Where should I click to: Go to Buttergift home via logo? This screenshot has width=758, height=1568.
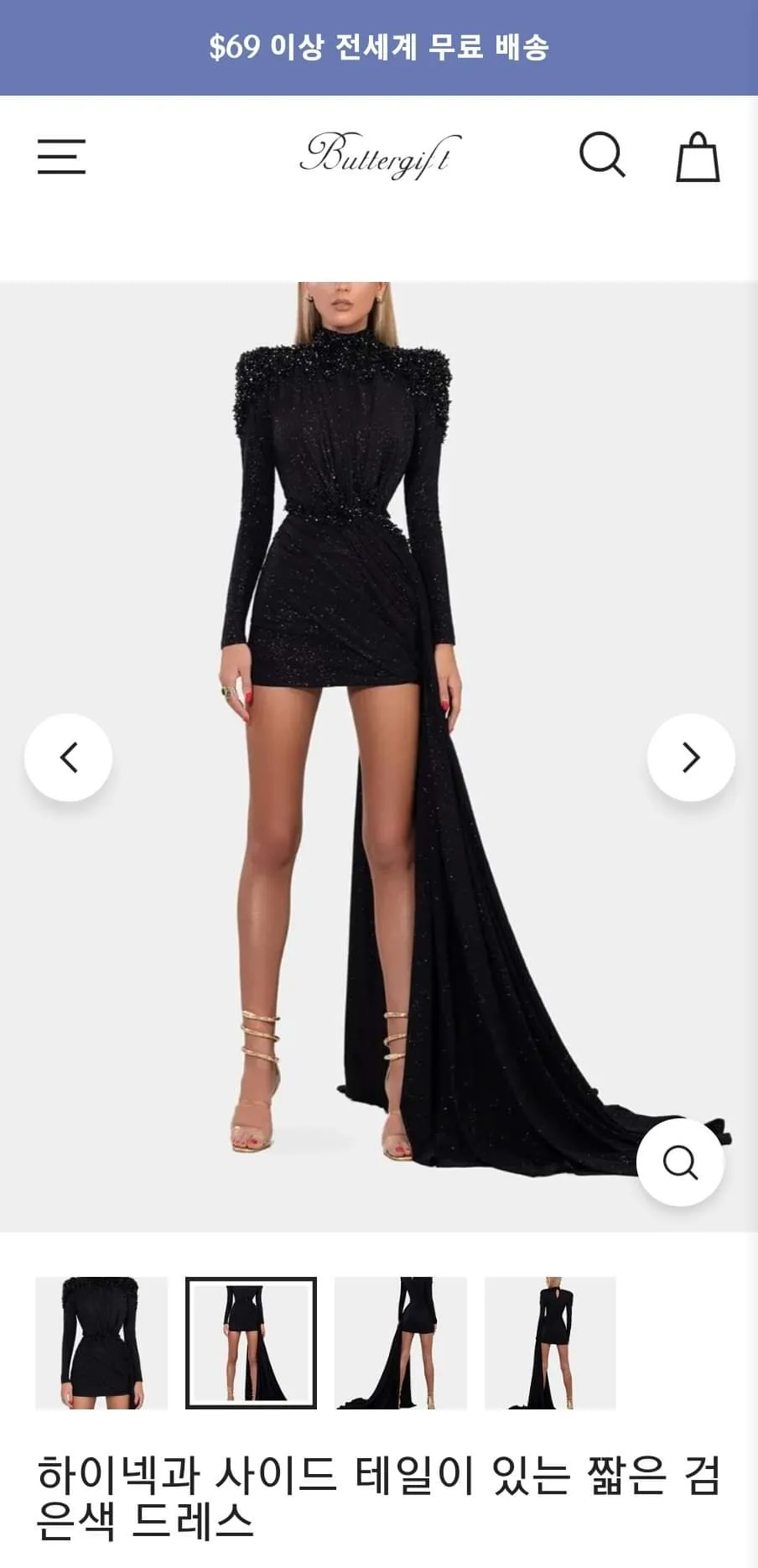(380, 156)
